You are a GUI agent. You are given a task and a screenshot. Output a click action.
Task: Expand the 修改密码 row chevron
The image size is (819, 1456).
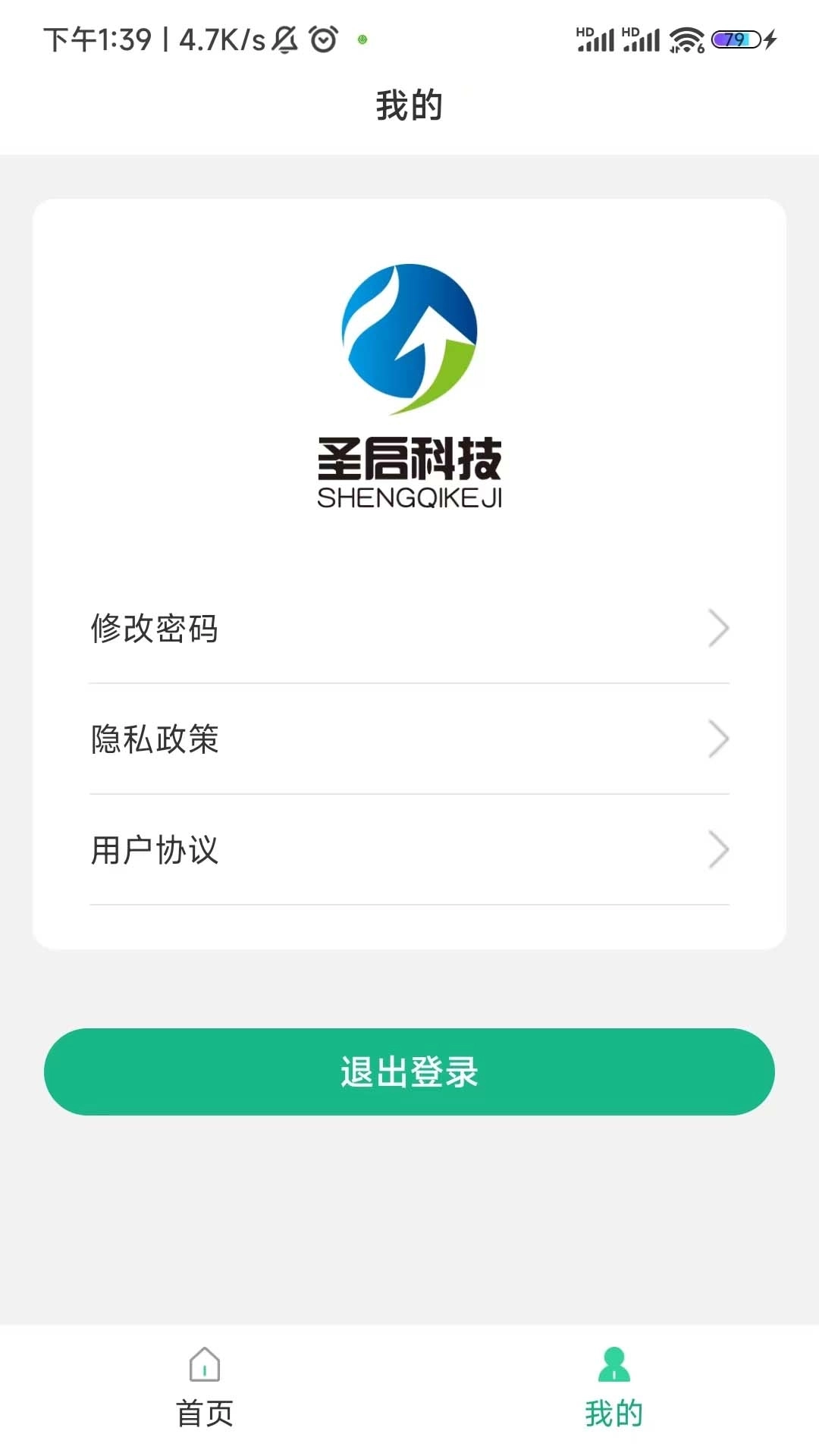point(718,628)
